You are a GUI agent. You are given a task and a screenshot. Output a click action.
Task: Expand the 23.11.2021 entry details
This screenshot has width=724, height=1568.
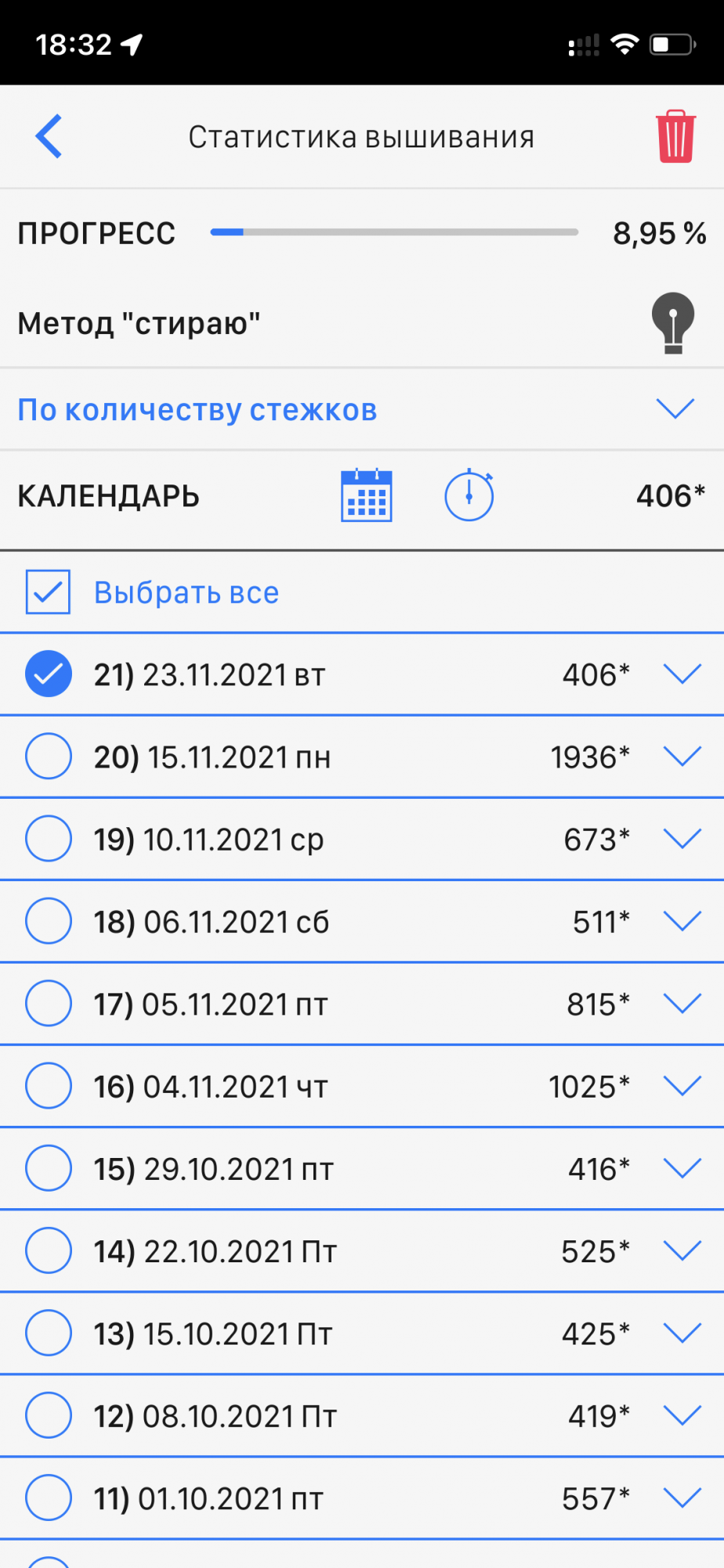tap(682, 674)
